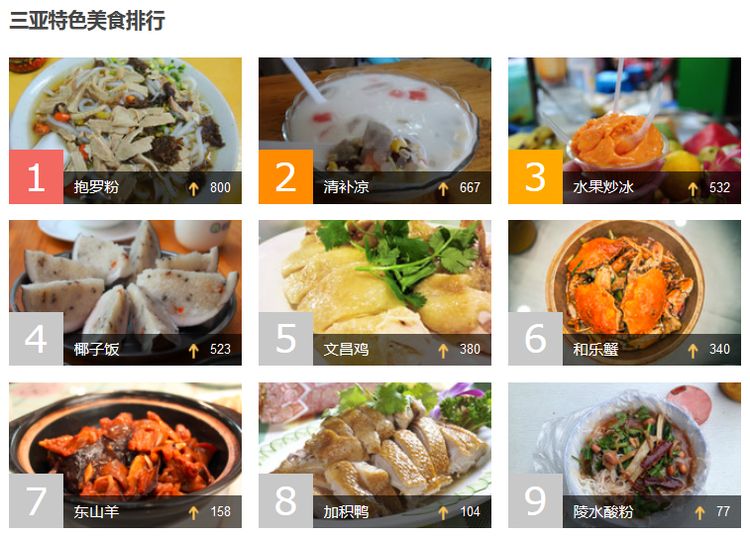Open the 文昌鸡 food tile
Screen dimensions: 750x537
[x=374, y=292]
